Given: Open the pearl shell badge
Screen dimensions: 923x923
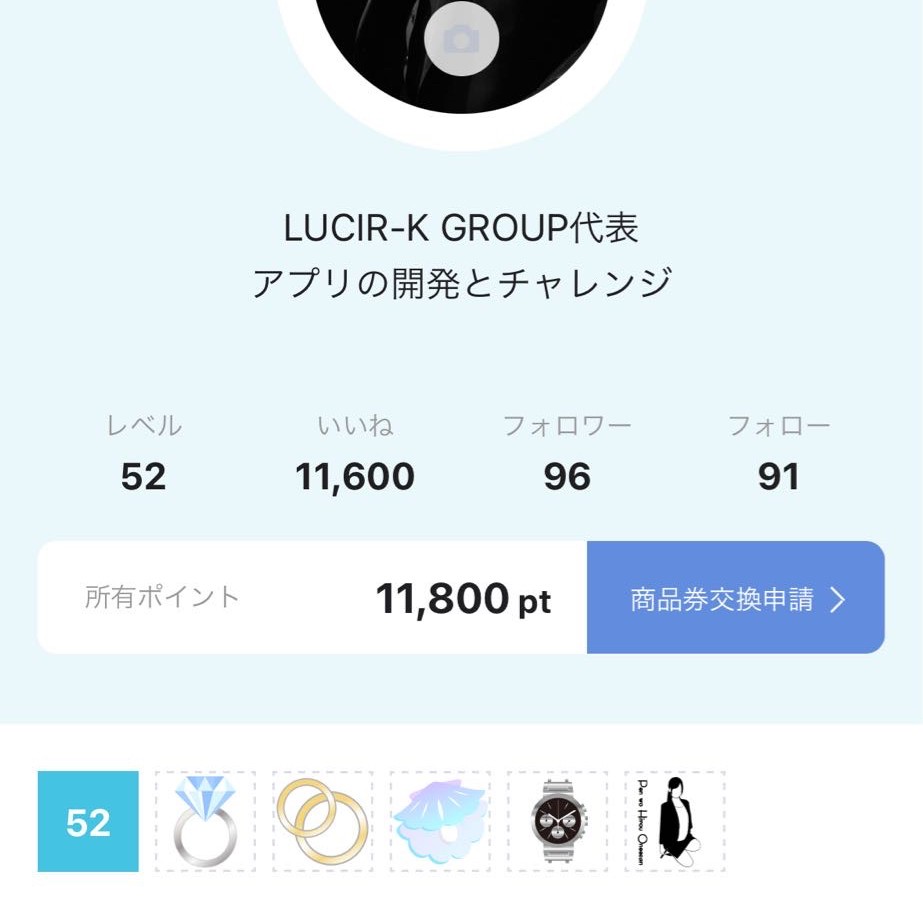Looking at the screenshot, I should coord(439,821).
